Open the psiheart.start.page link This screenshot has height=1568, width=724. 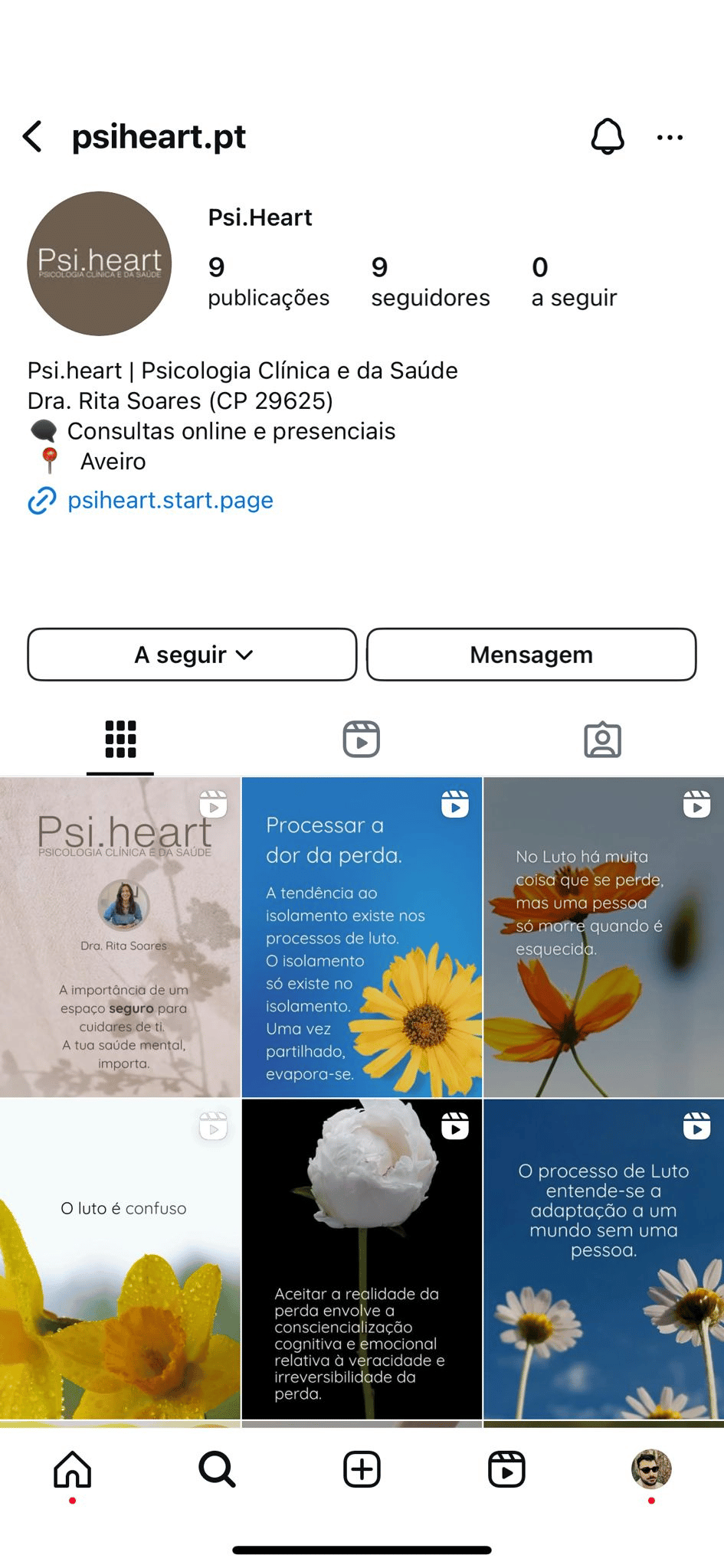point(170,500)
